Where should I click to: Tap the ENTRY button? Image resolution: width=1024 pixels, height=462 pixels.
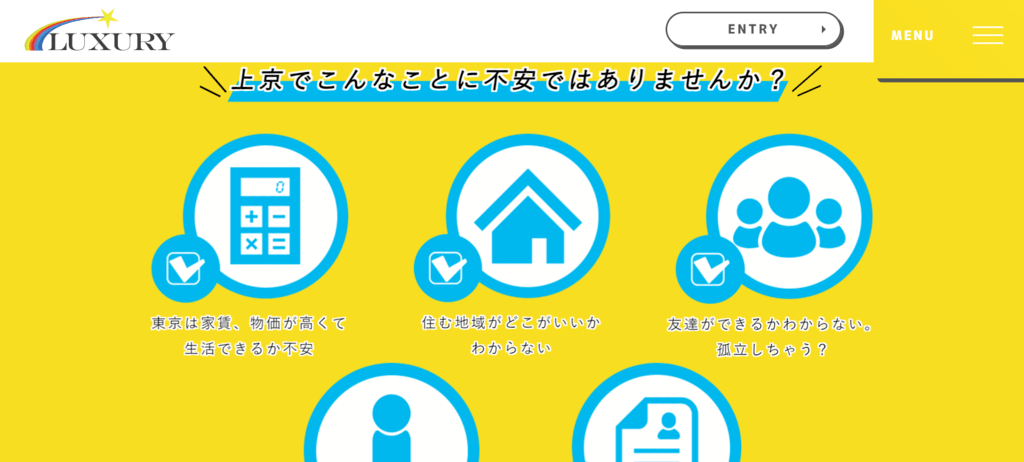point(753,29)
